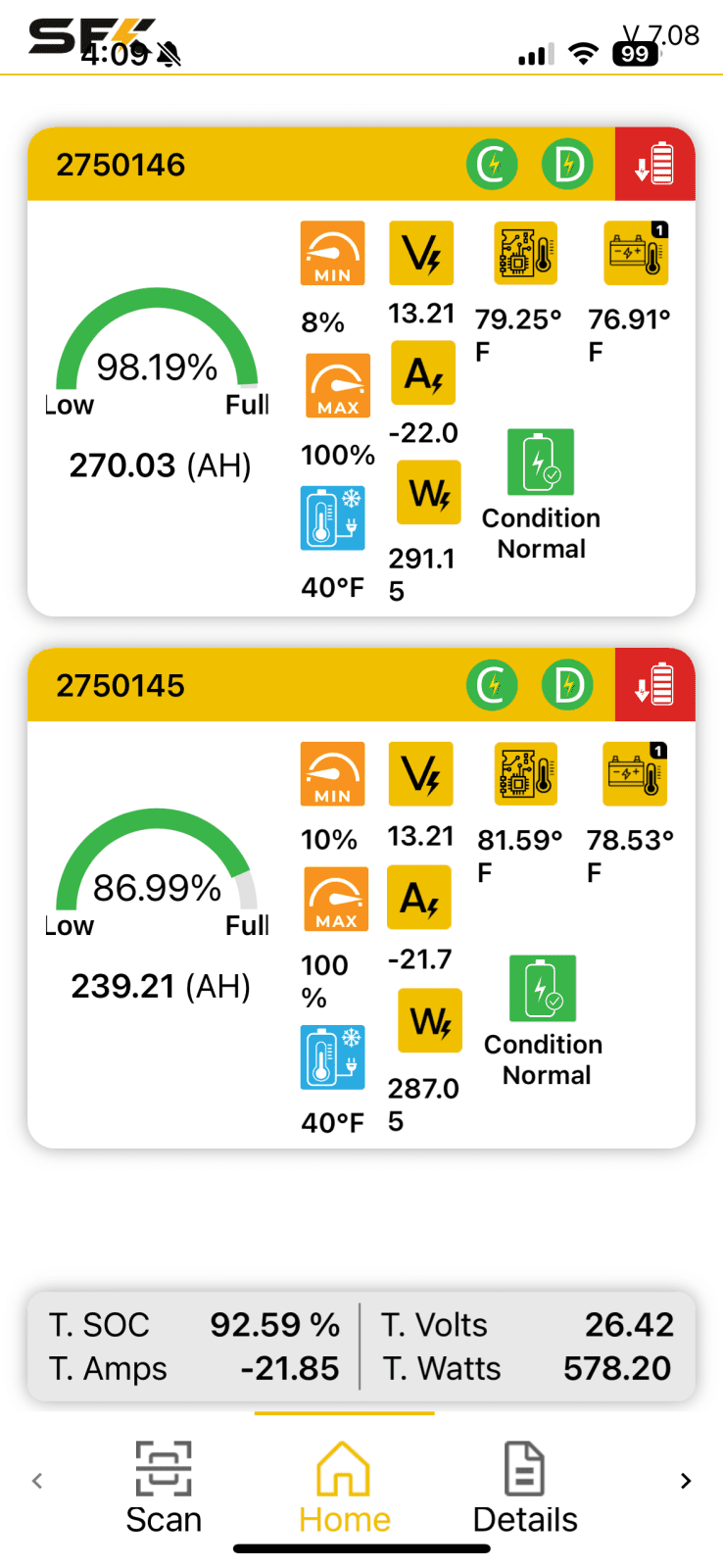The height and width of the screenshot is (1568, 723).
Task: Open the MAX setting on battery 2750145
Action: (336, 899)
